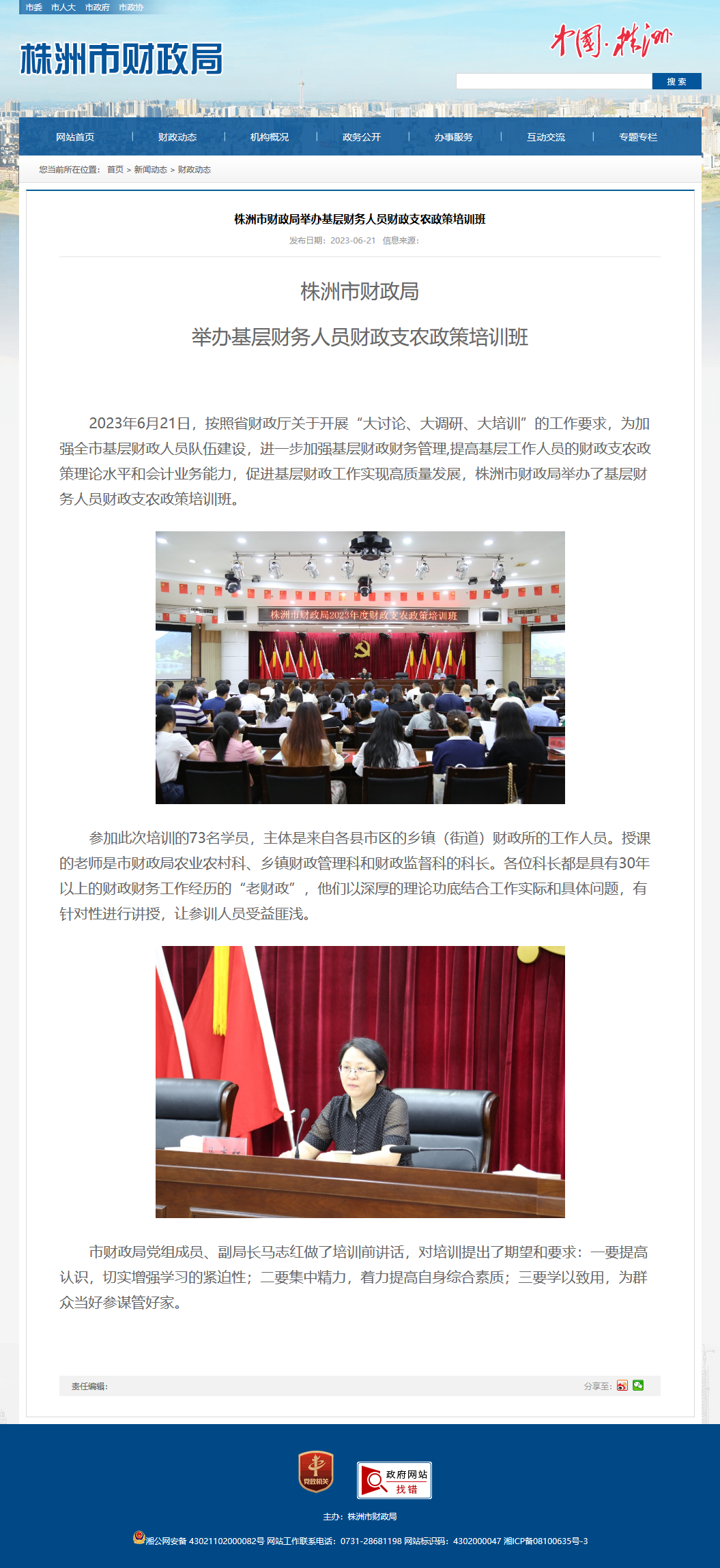Tap breadcrumb link 新闻动态
Screen dimensions: 720x1568
150,170
